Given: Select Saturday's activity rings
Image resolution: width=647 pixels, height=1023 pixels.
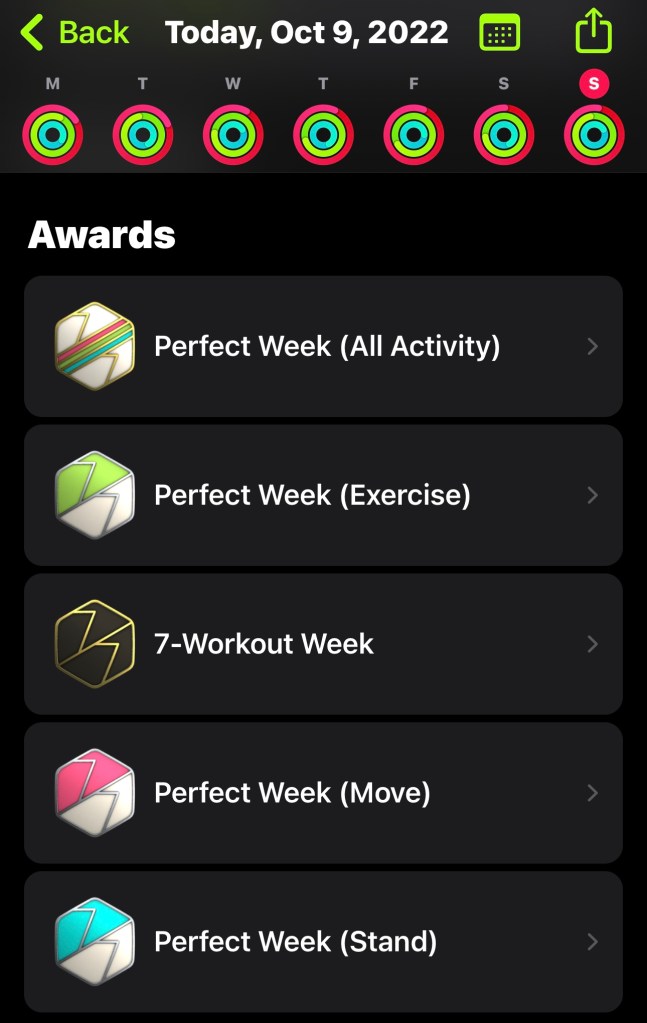Looking at the screenshot, I should click(504, 134).
